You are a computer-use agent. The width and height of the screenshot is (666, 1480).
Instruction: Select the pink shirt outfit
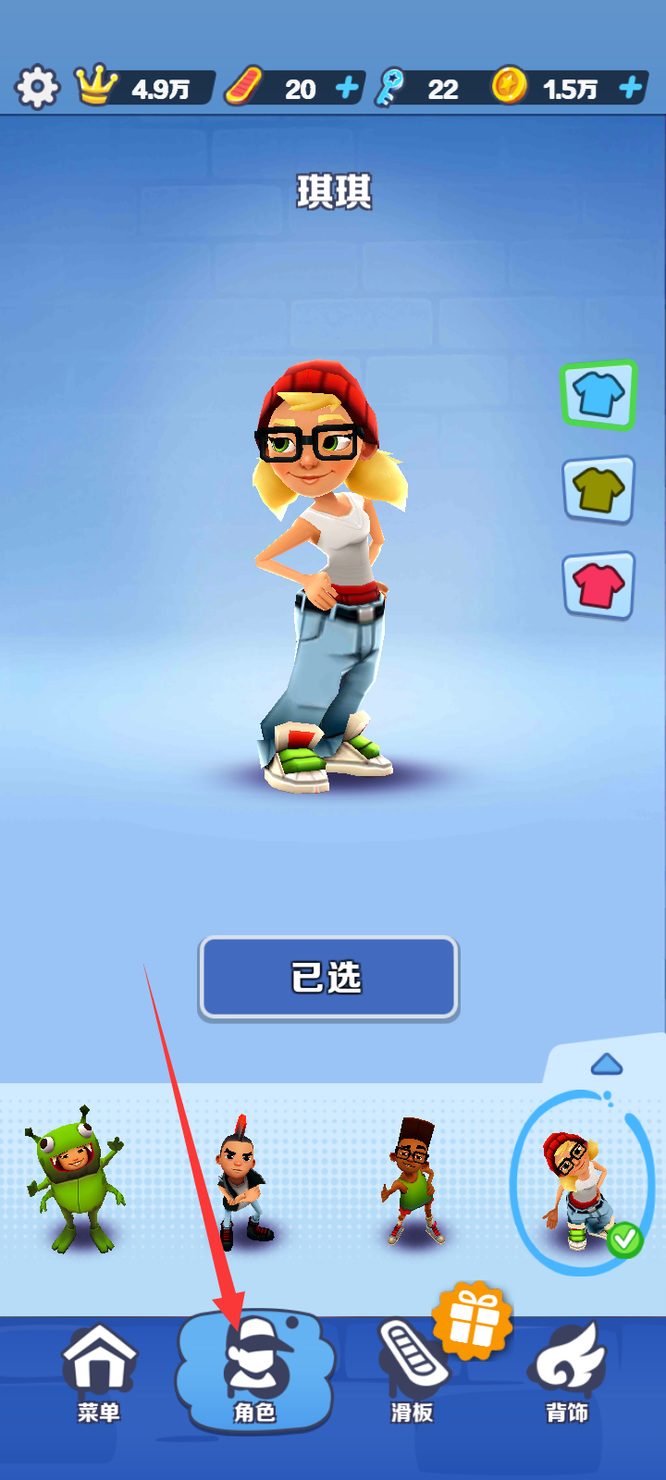point(599,585)
